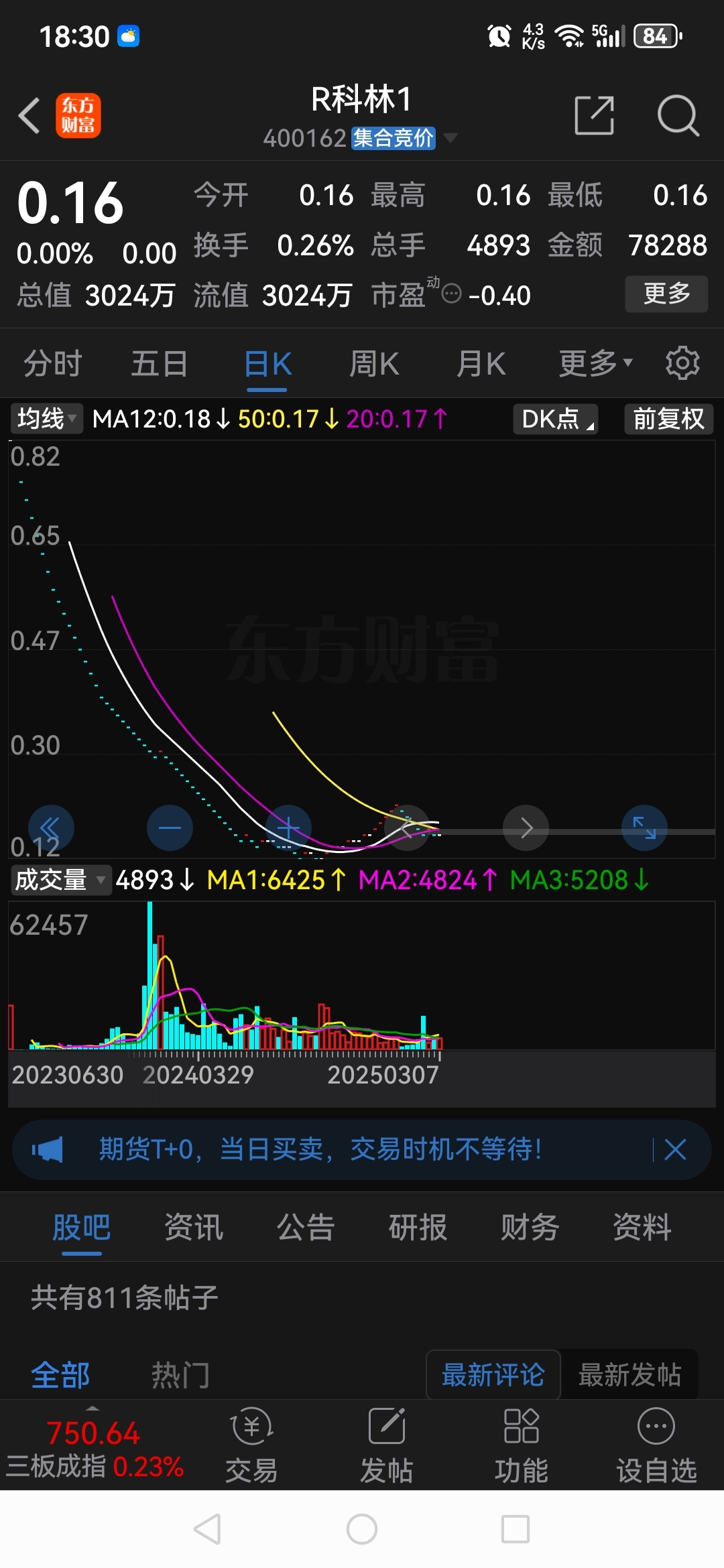The width and height of the screenshot is (724, 1568).
Task: Switch to the 月K monthly chart
Action: click(481, 364)
